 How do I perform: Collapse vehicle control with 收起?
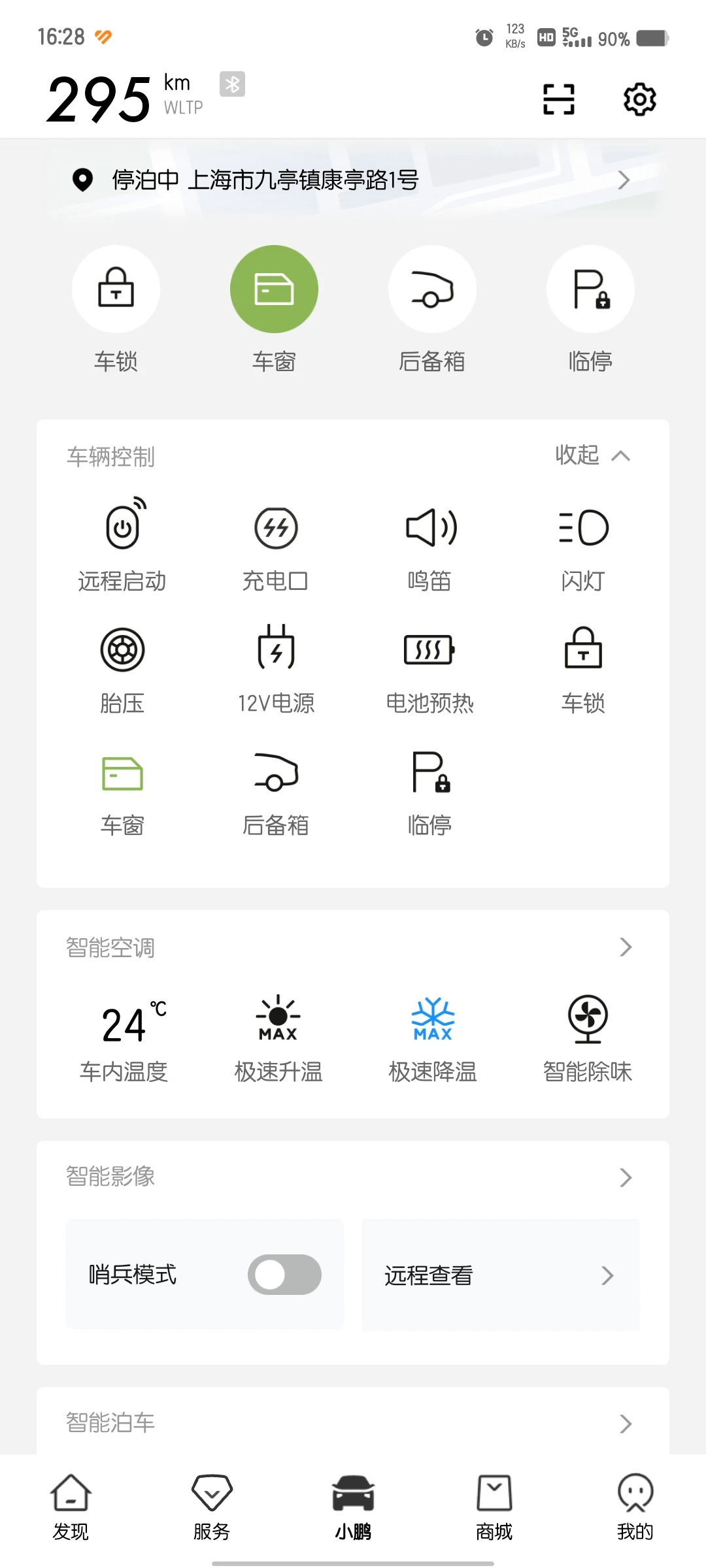click(592, 455)
